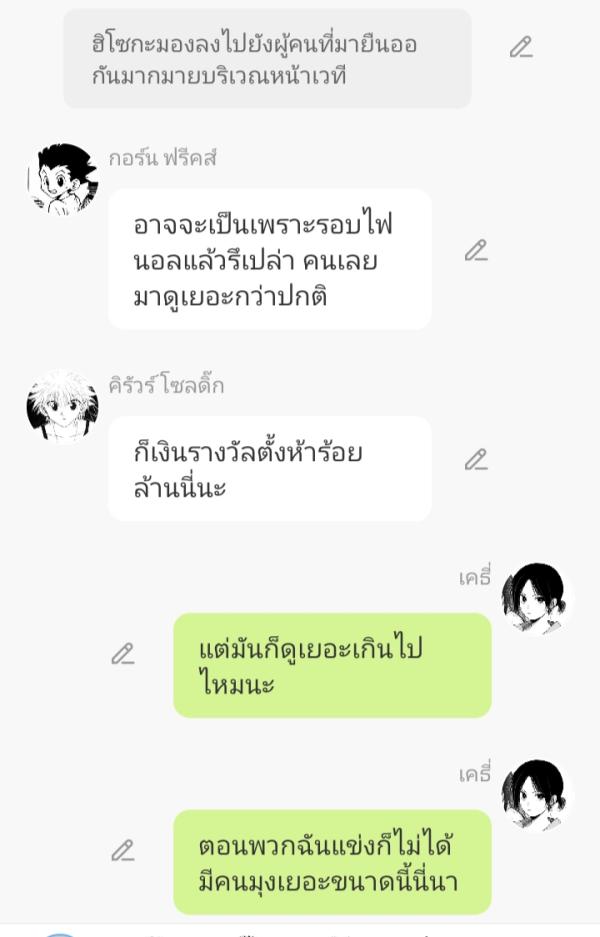Edit the narration about ฮิโซกะ looking down
This screenshot has width=600, height=937.
[521, 47]
